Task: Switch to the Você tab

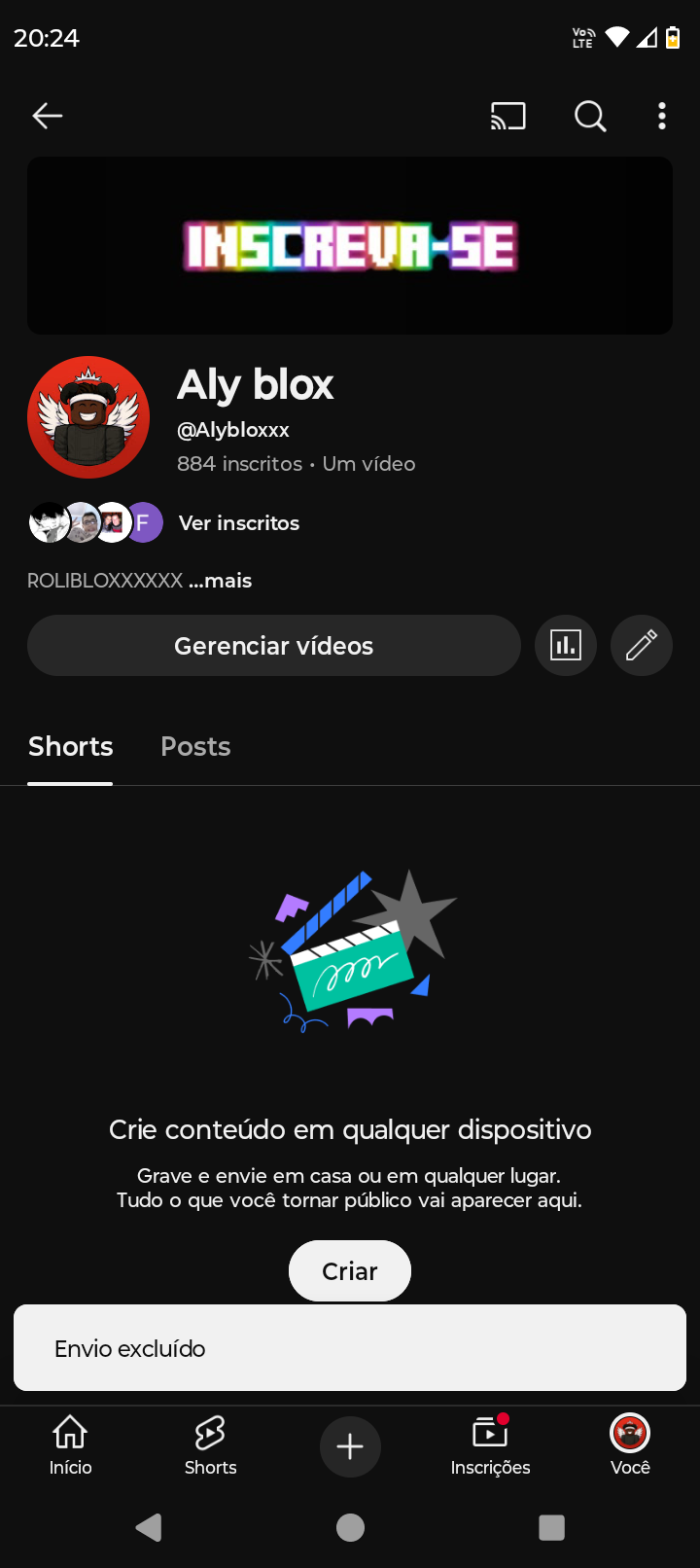Action: 630,1445
